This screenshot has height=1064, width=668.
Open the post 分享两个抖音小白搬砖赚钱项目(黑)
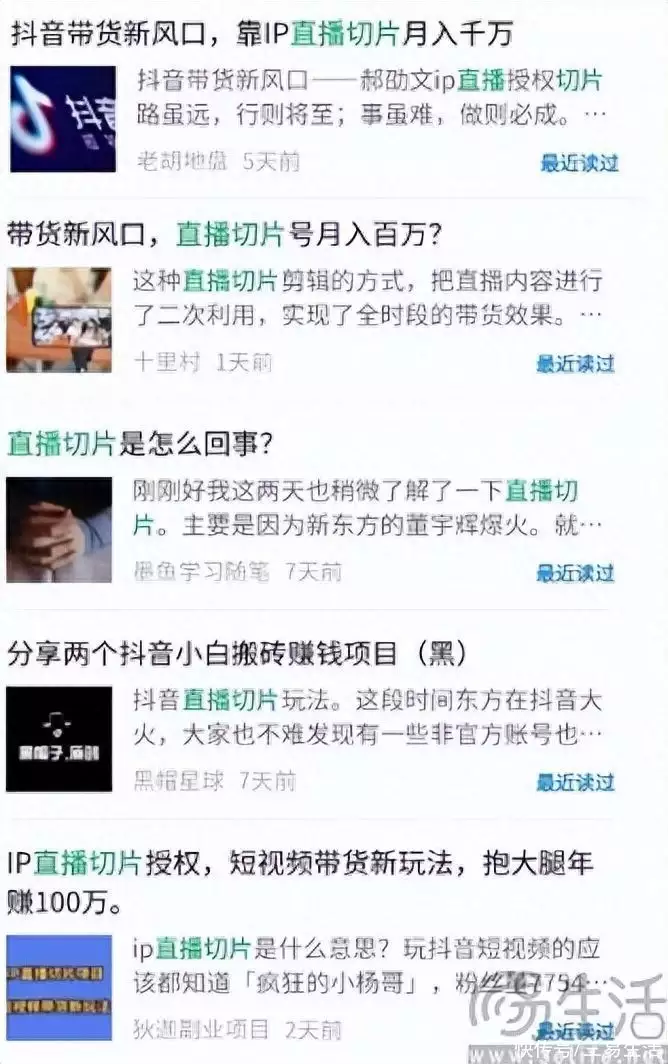(x=236, y=653)
